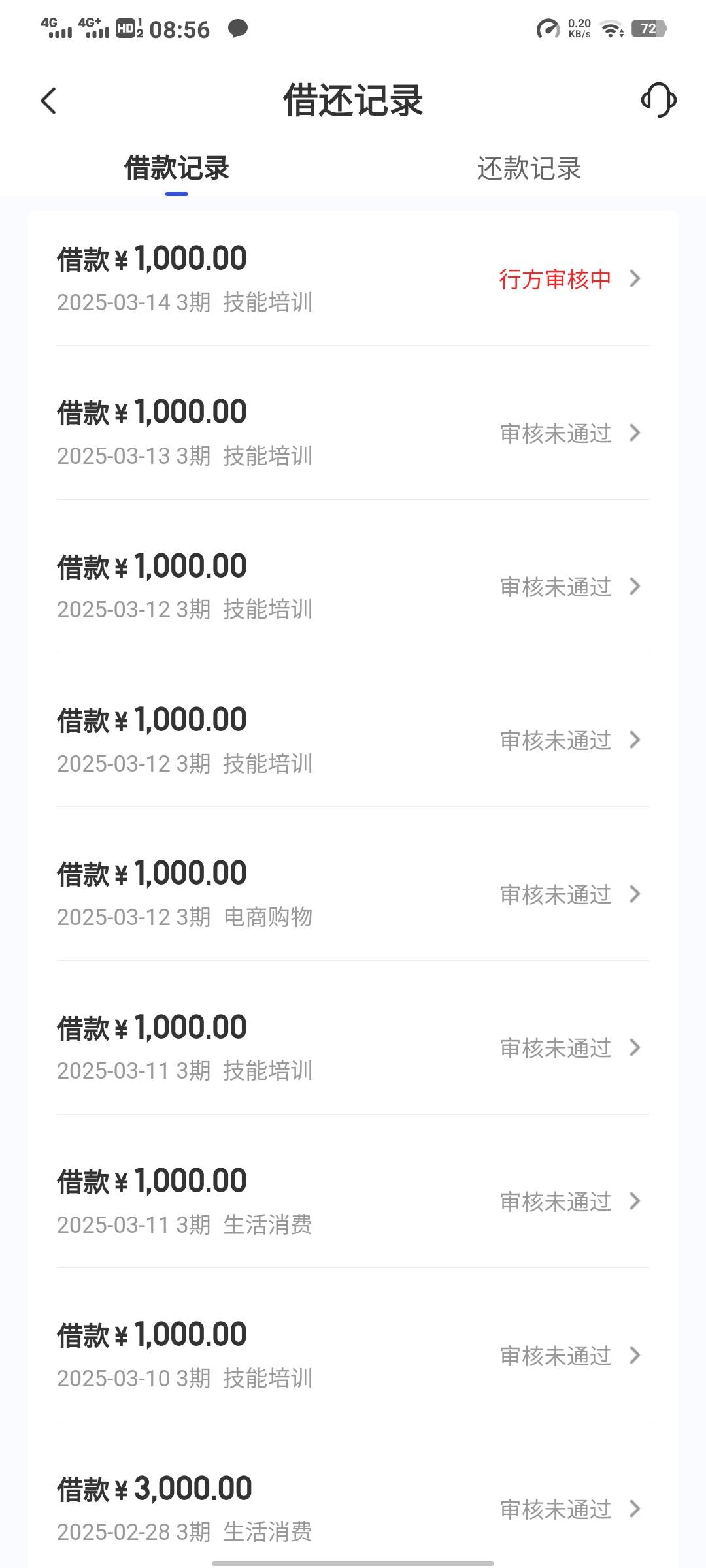Image resolution: width=706 pixels, height=1568 pixels.
Task: Open customer service via the headset icon
Action: (658, 100)
